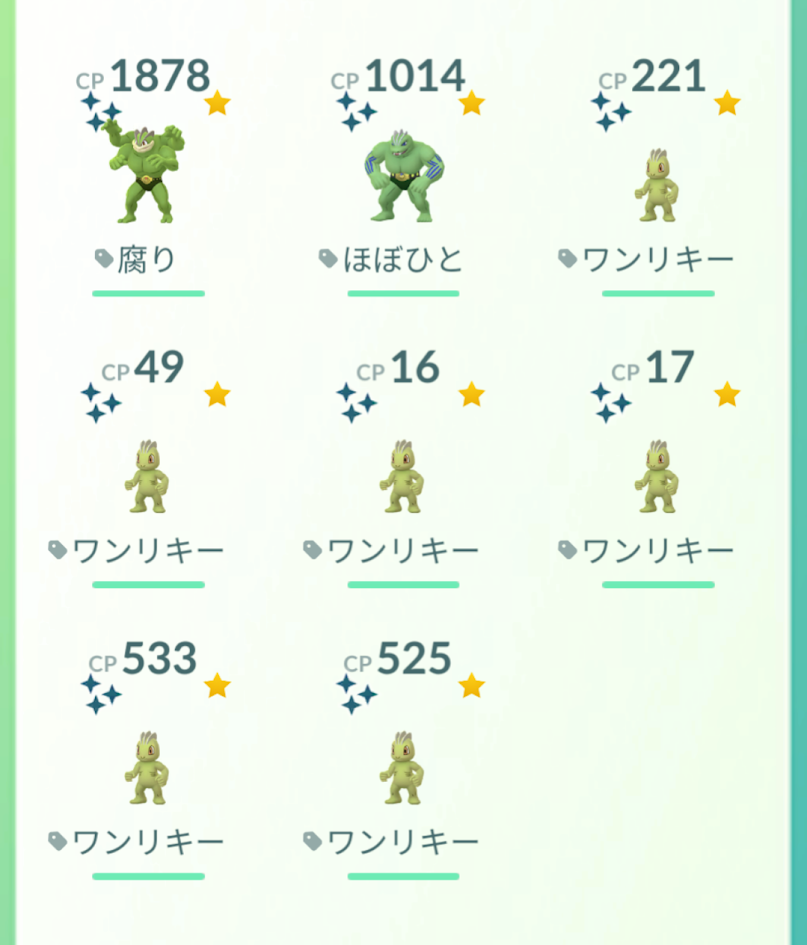Screen dimensions: 807x945
Task: Tap the CP 16 ワンリキー
Action: [402, 477]
